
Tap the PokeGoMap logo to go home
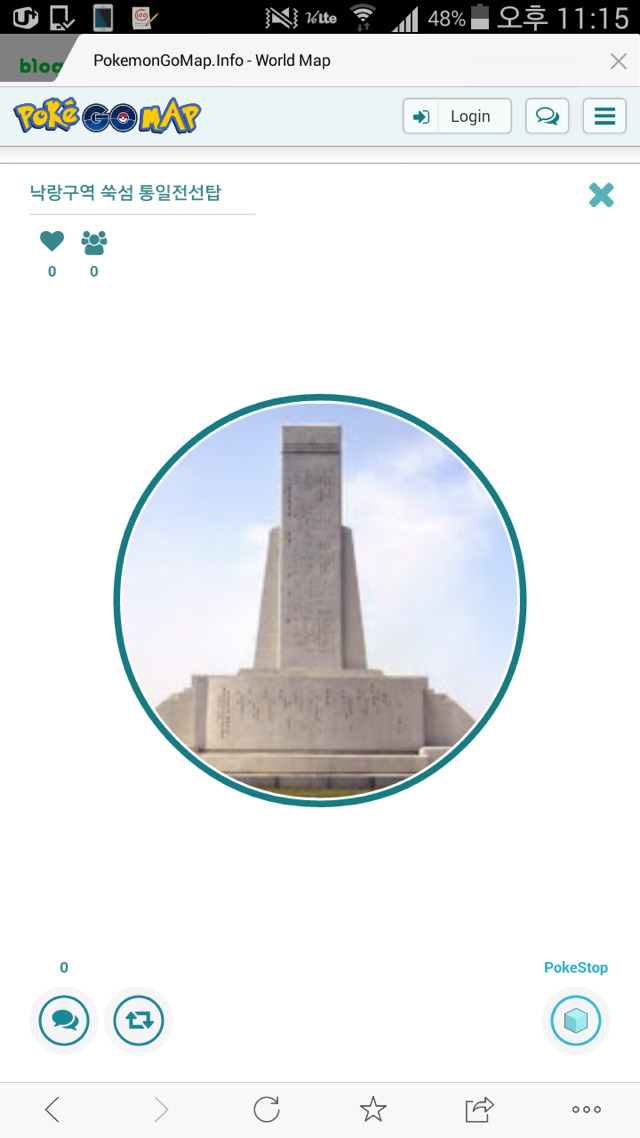[107, 116]
